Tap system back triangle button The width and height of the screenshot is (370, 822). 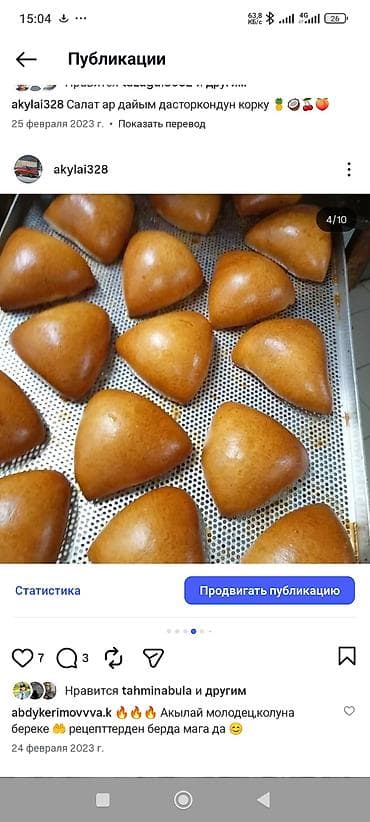pyautogui.click(x=264, y=800)
